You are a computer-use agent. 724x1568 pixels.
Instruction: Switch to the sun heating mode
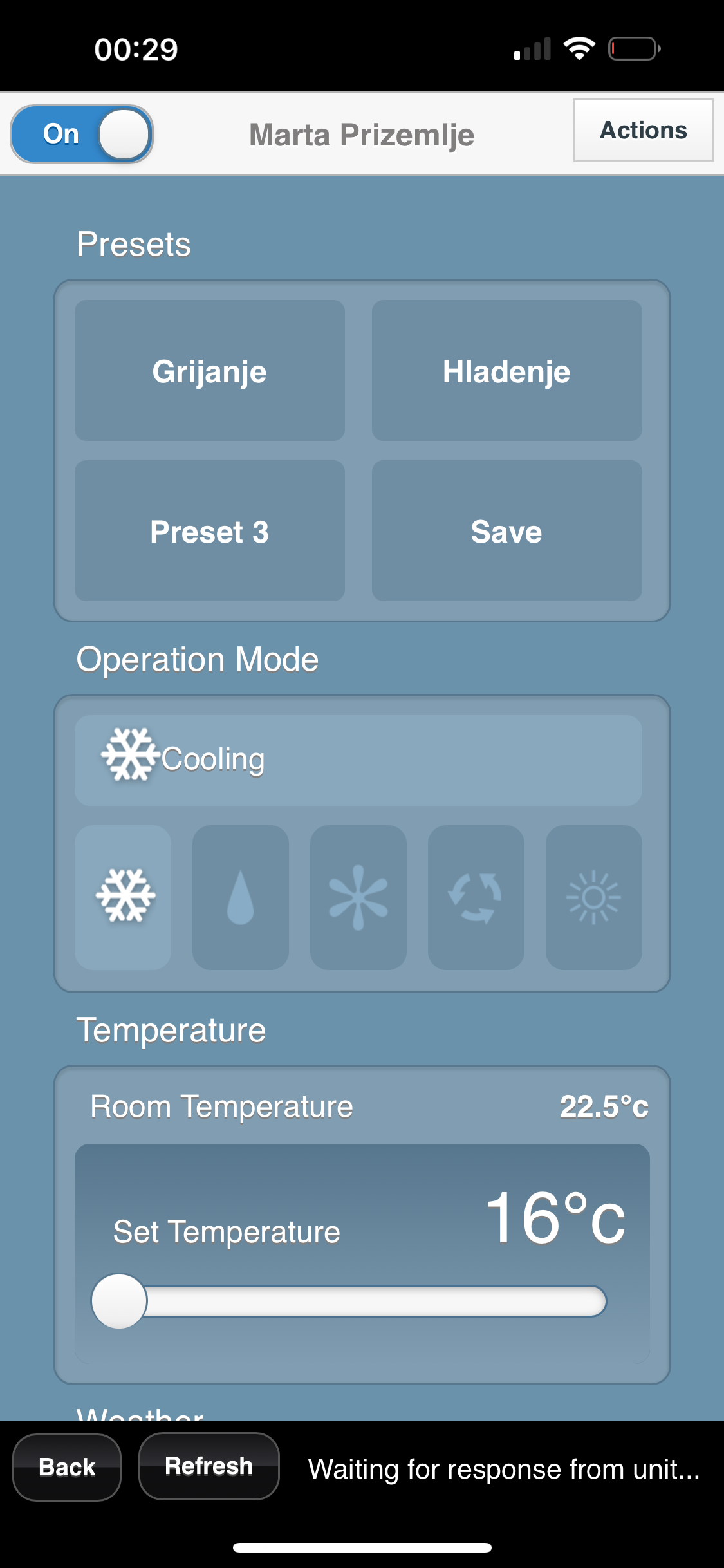(594, 897)
